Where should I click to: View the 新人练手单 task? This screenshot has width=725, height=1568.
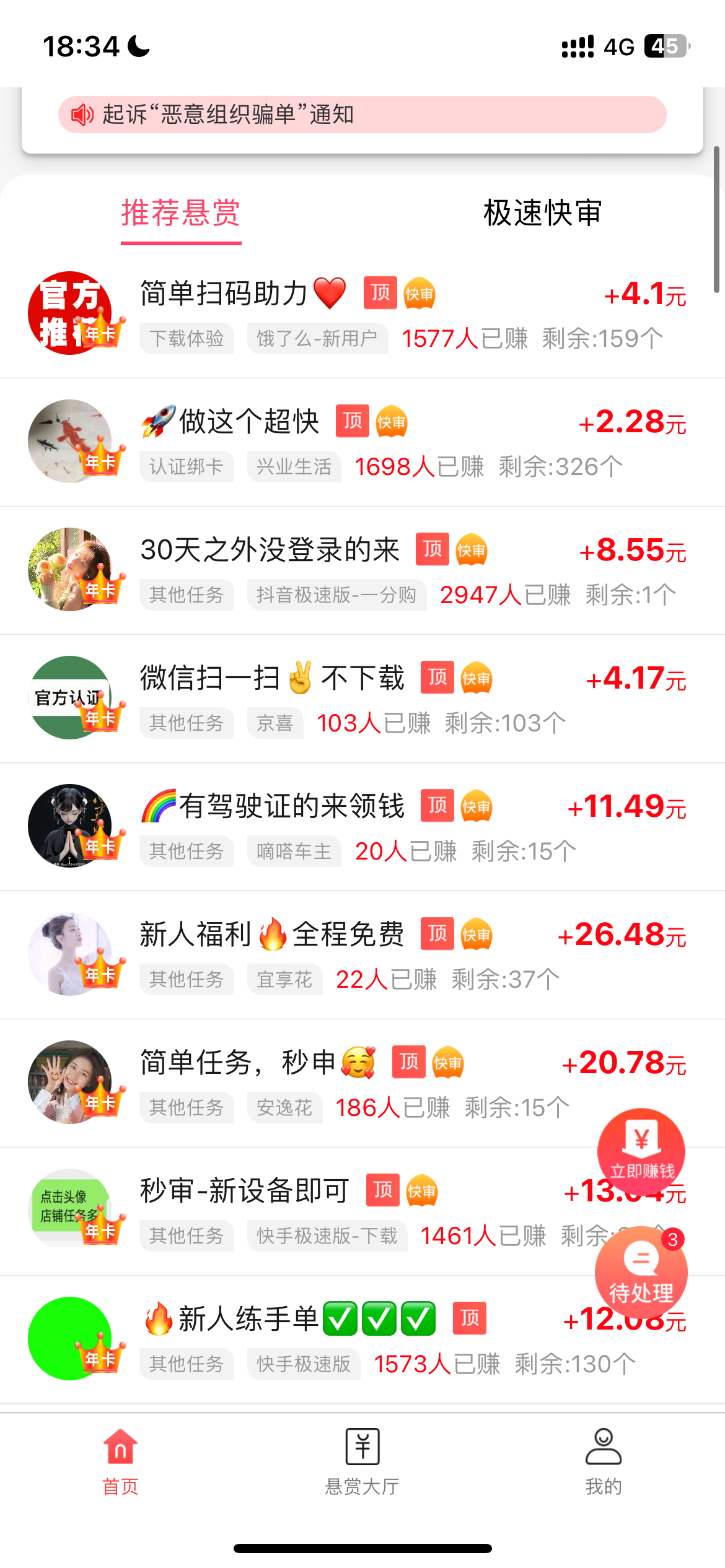pyautogui.click(x=248, y=1320)
